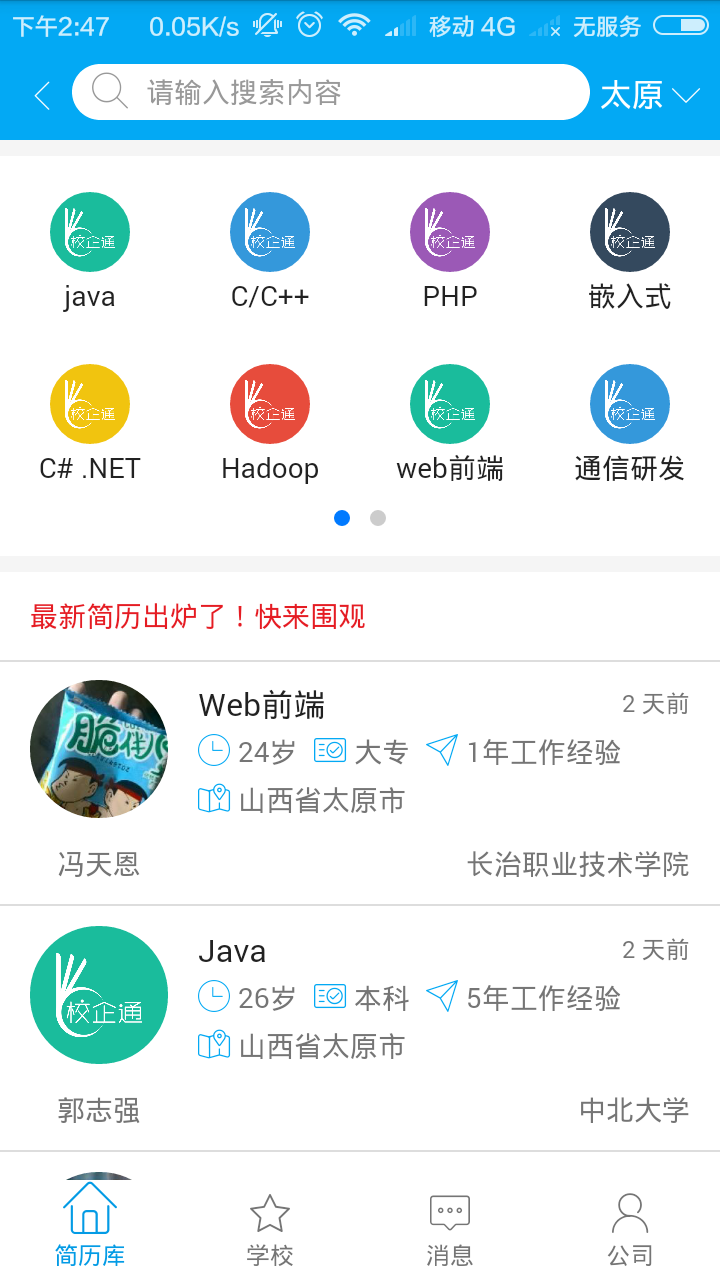Open 冯天恩's profile picture thumbnail
This screenshot has height=1280, width=720.
98,748
